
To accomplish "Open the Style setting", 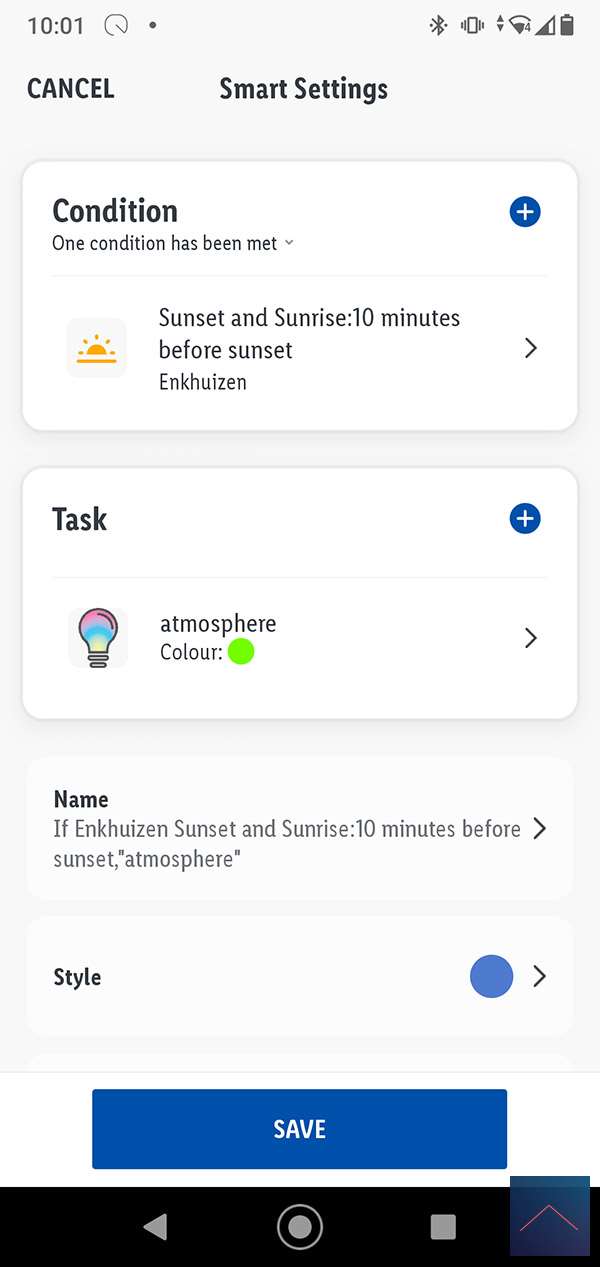I will pyautogui.click(x=300, y=976).
